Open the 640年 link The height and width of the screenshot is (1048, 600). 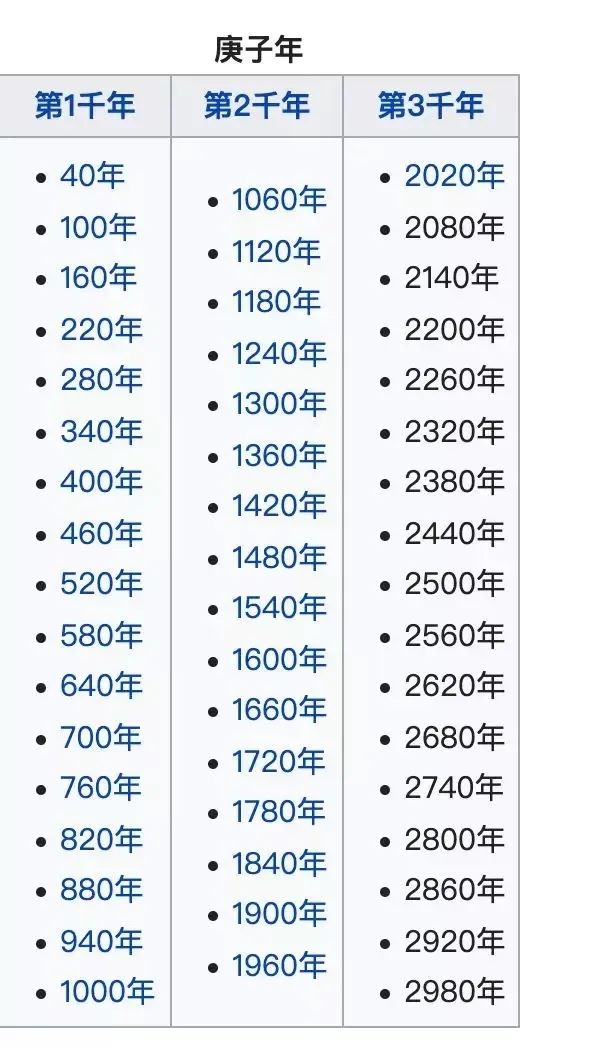click(101, 686)
